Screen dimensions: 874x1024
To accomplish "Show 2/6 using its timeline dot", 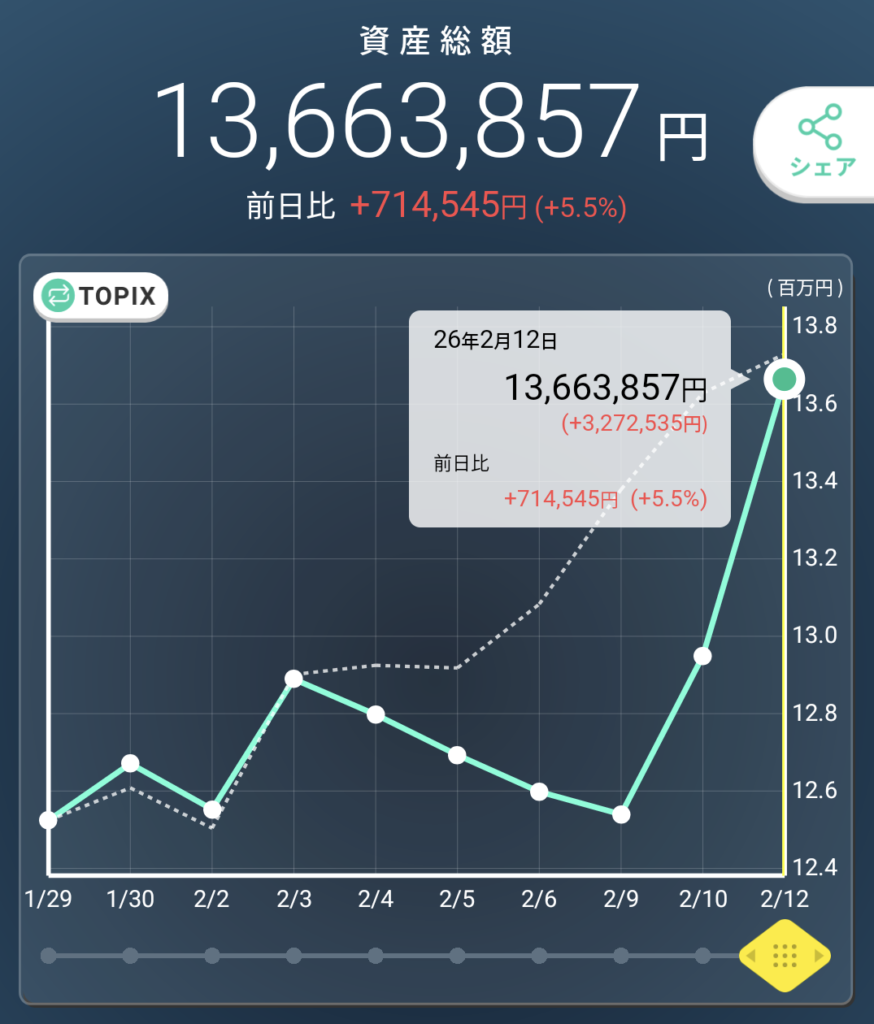I will [539, 956].
